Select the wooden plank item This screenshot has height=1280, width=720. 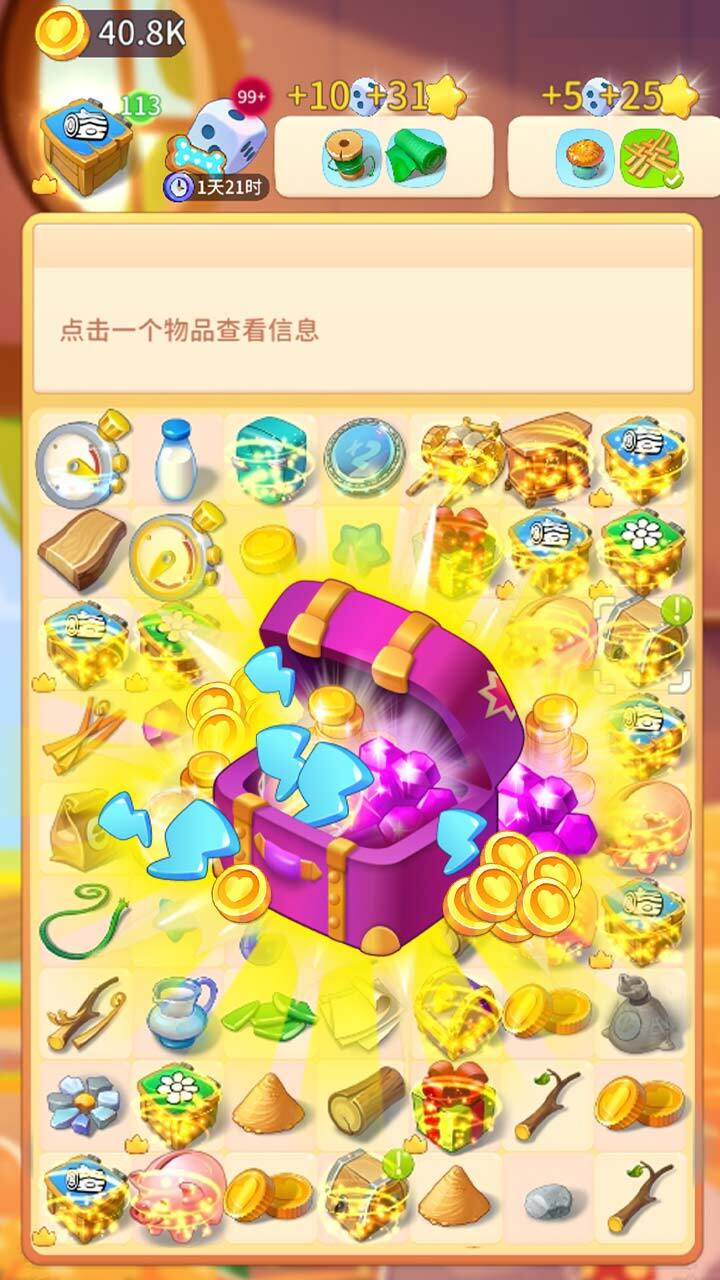tap(80, 550)
